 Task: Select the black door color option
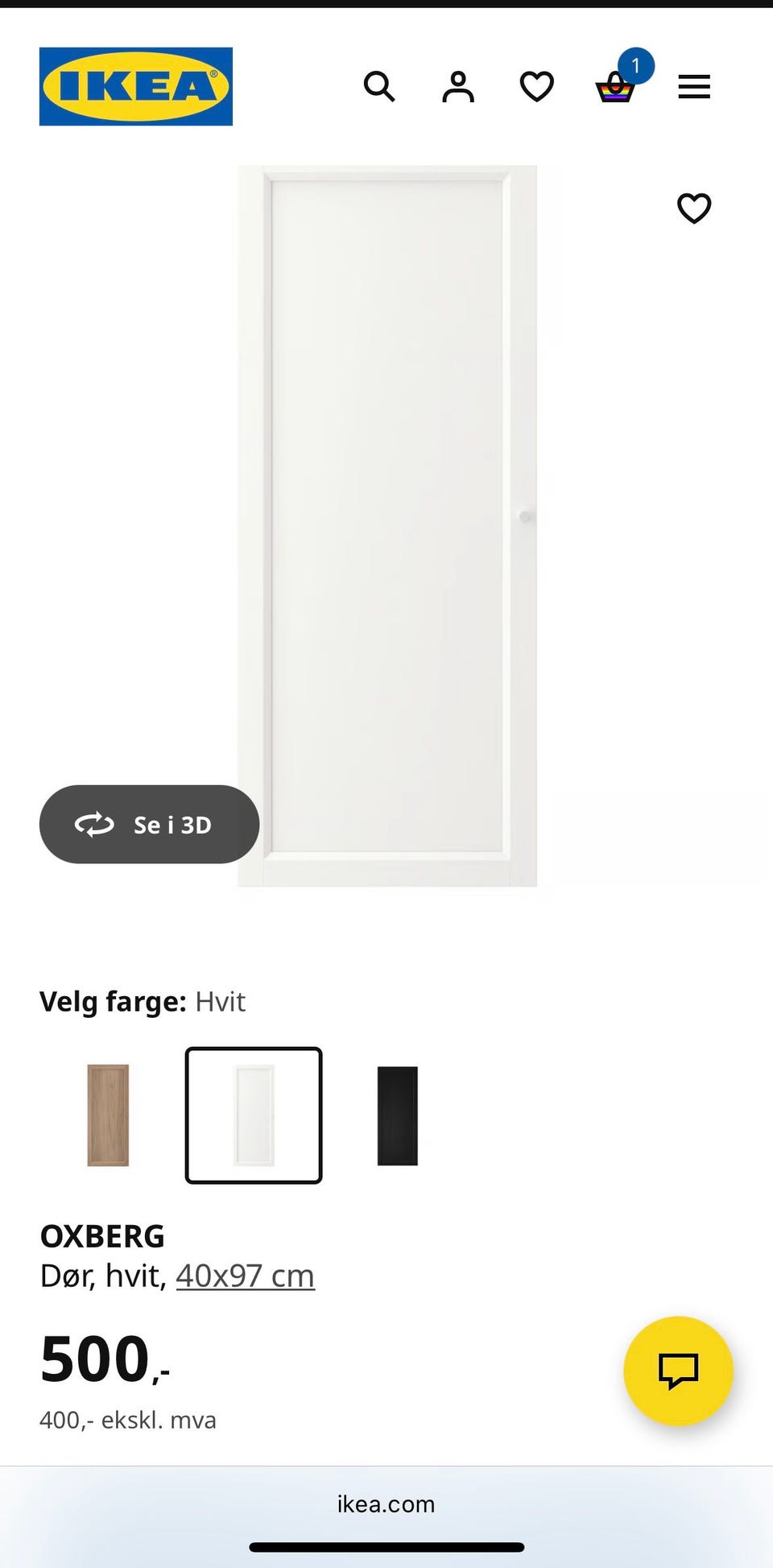pyautogui.click(x=397, y=1116)
